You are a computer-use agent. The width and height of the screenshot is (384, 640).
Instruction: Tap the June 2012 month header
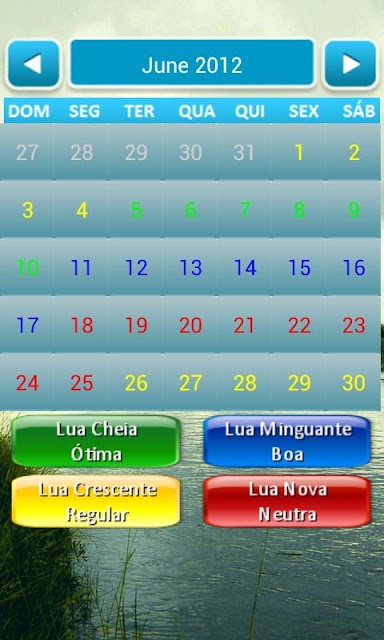(x=192, y=64)
